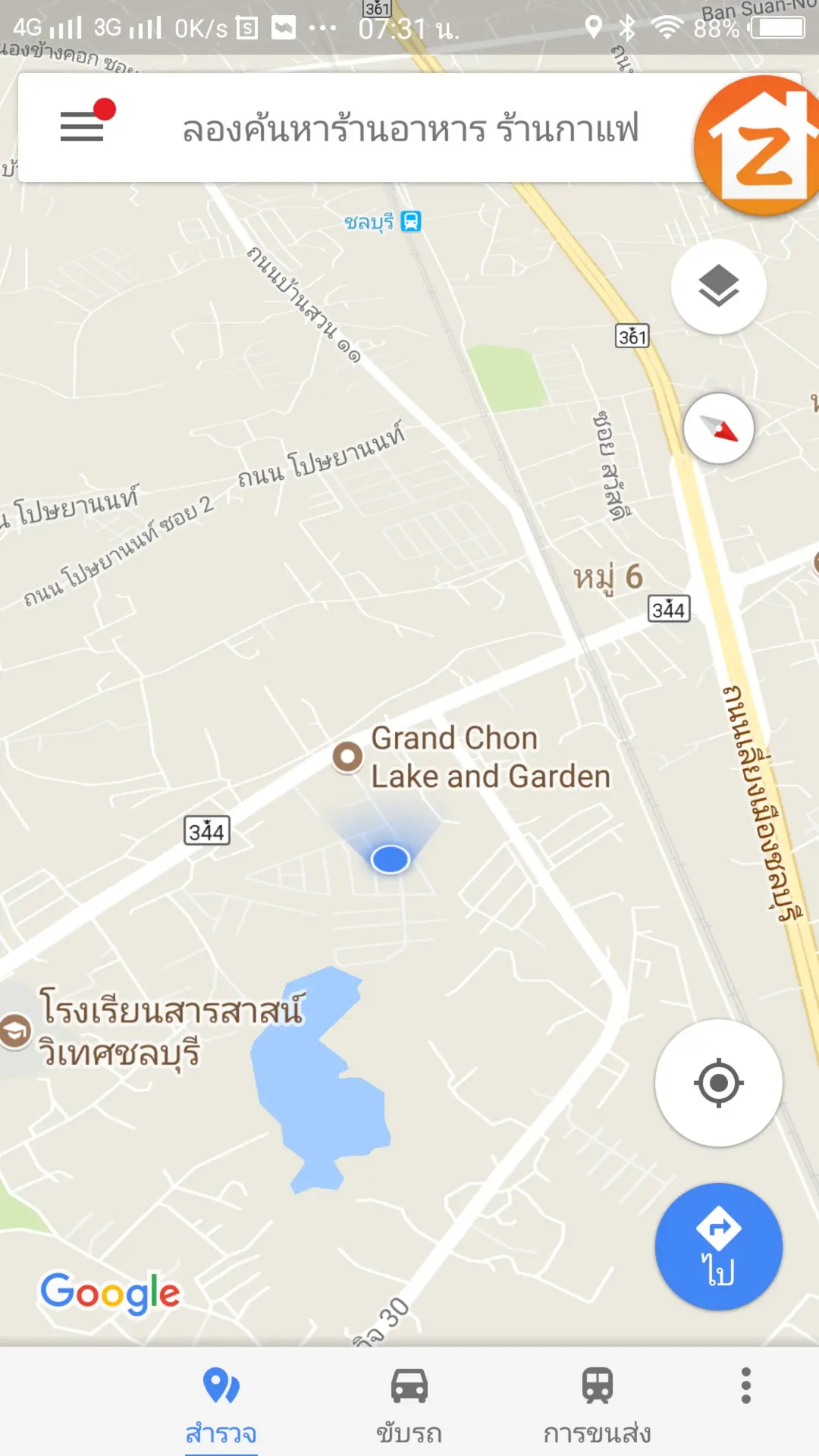Open the three-dot overflow menu
The height and width of the screenshot is (1456, 819).
pyautogui.click(x=746, y=1385)
